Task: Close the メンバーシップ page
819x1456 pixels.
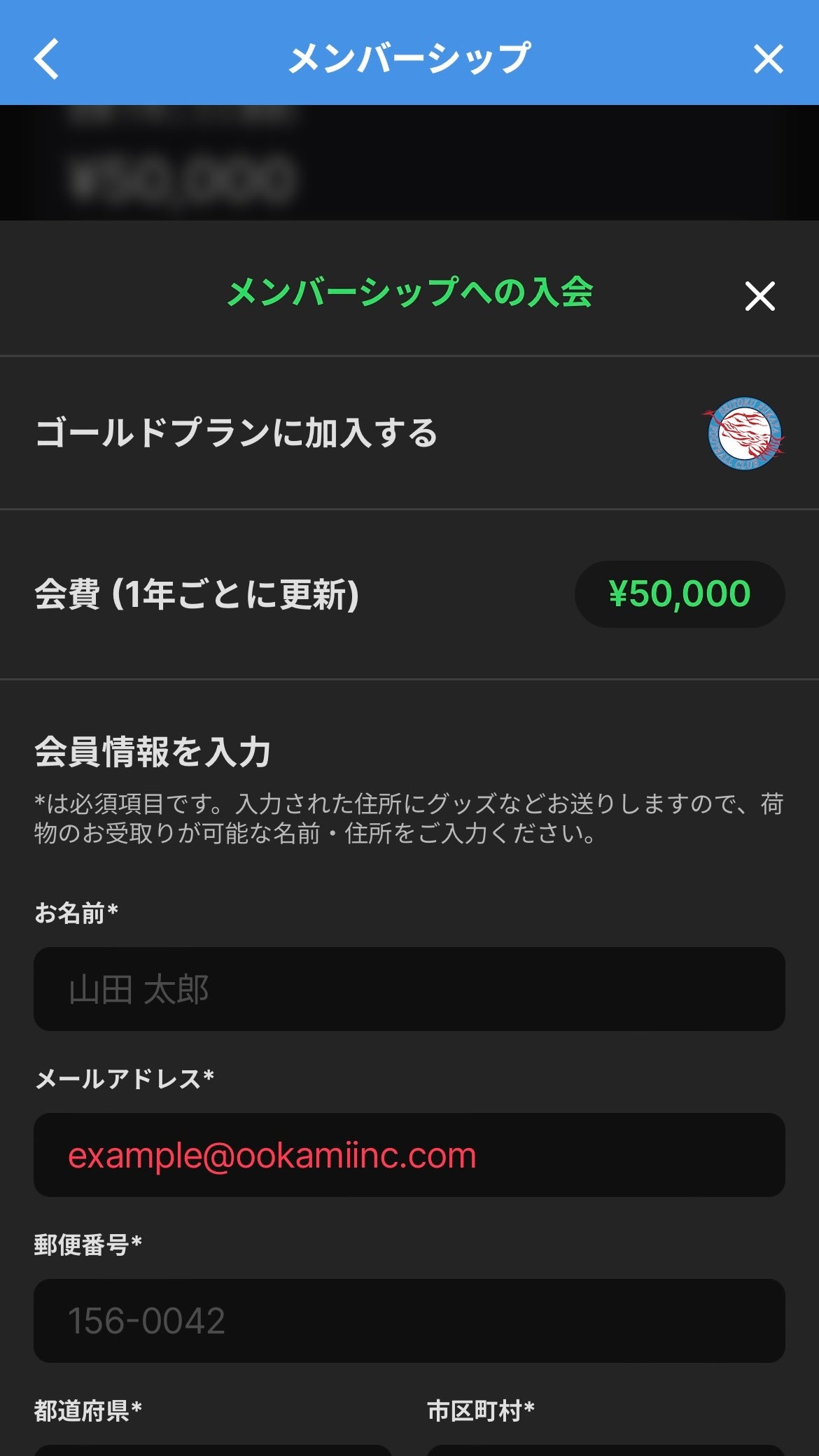Action: [768, 59]
